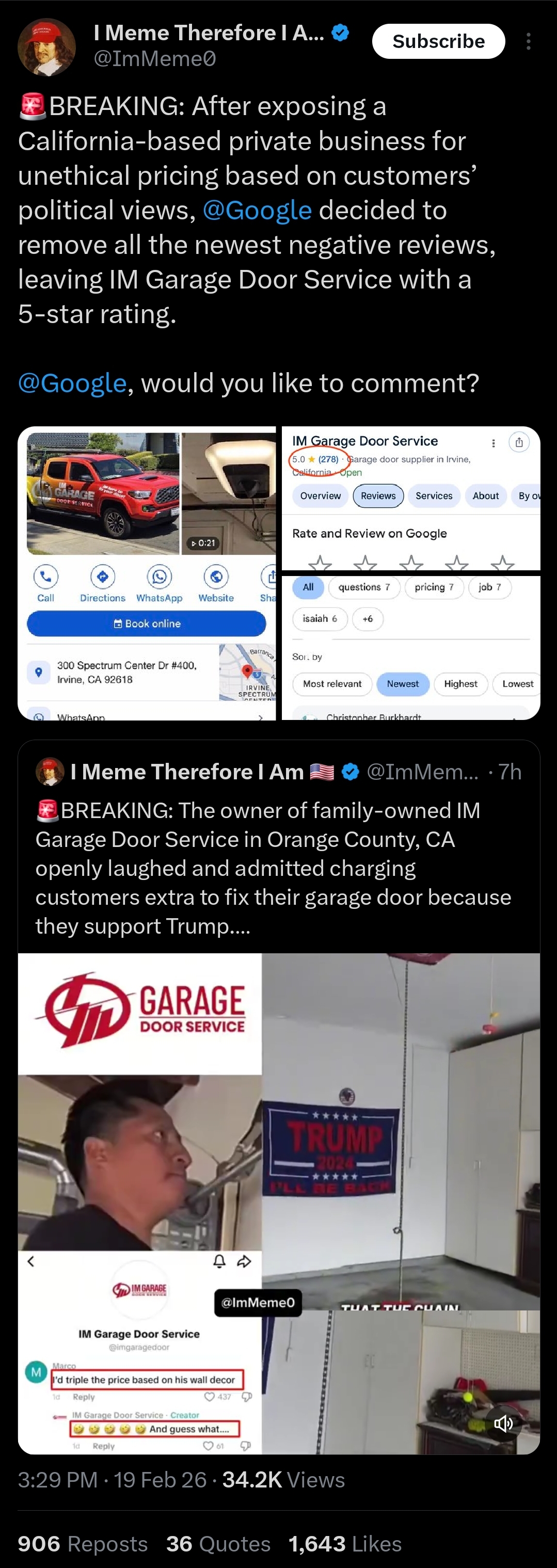Open the I Meme Therefore I A... display name
The image size is (557, 1568).
tap(209, 33)
